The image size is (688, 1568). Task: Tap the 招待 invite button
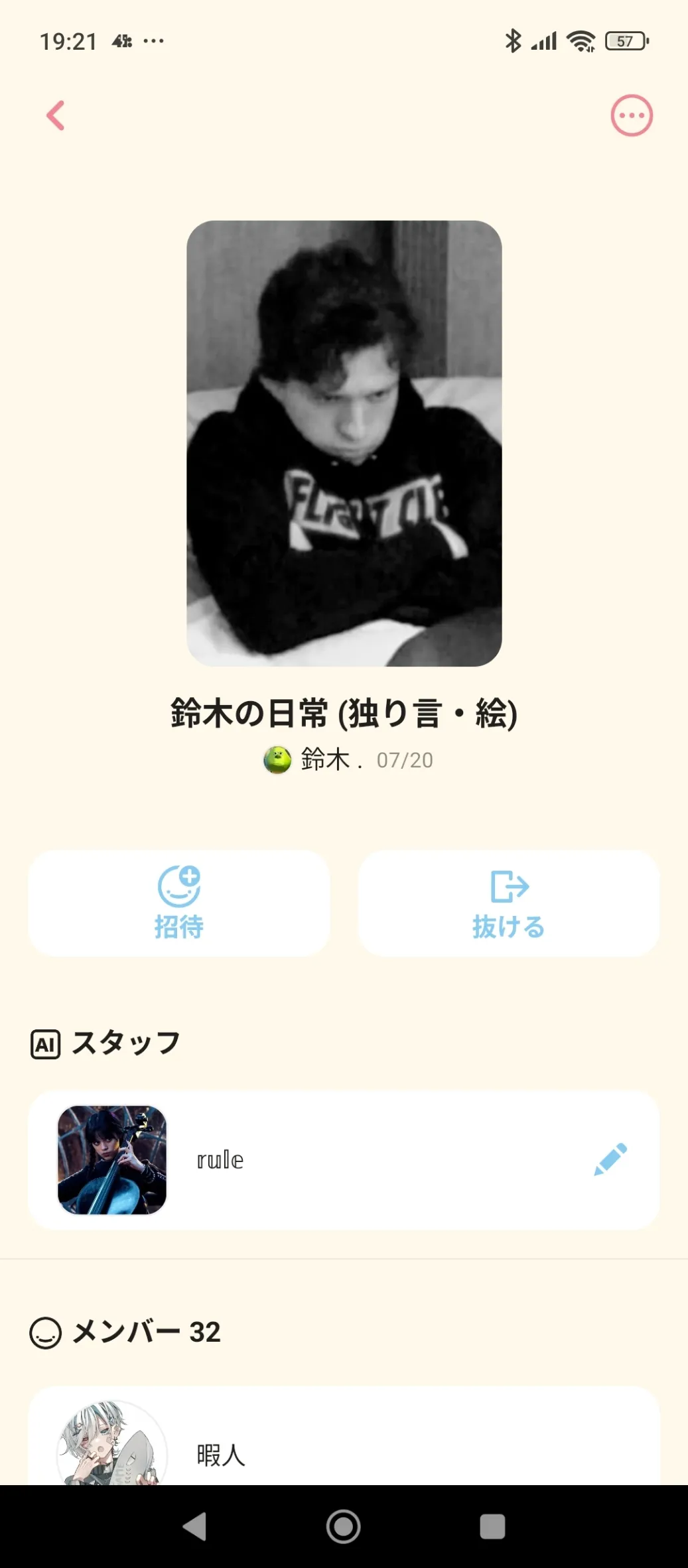coord(178,903)
